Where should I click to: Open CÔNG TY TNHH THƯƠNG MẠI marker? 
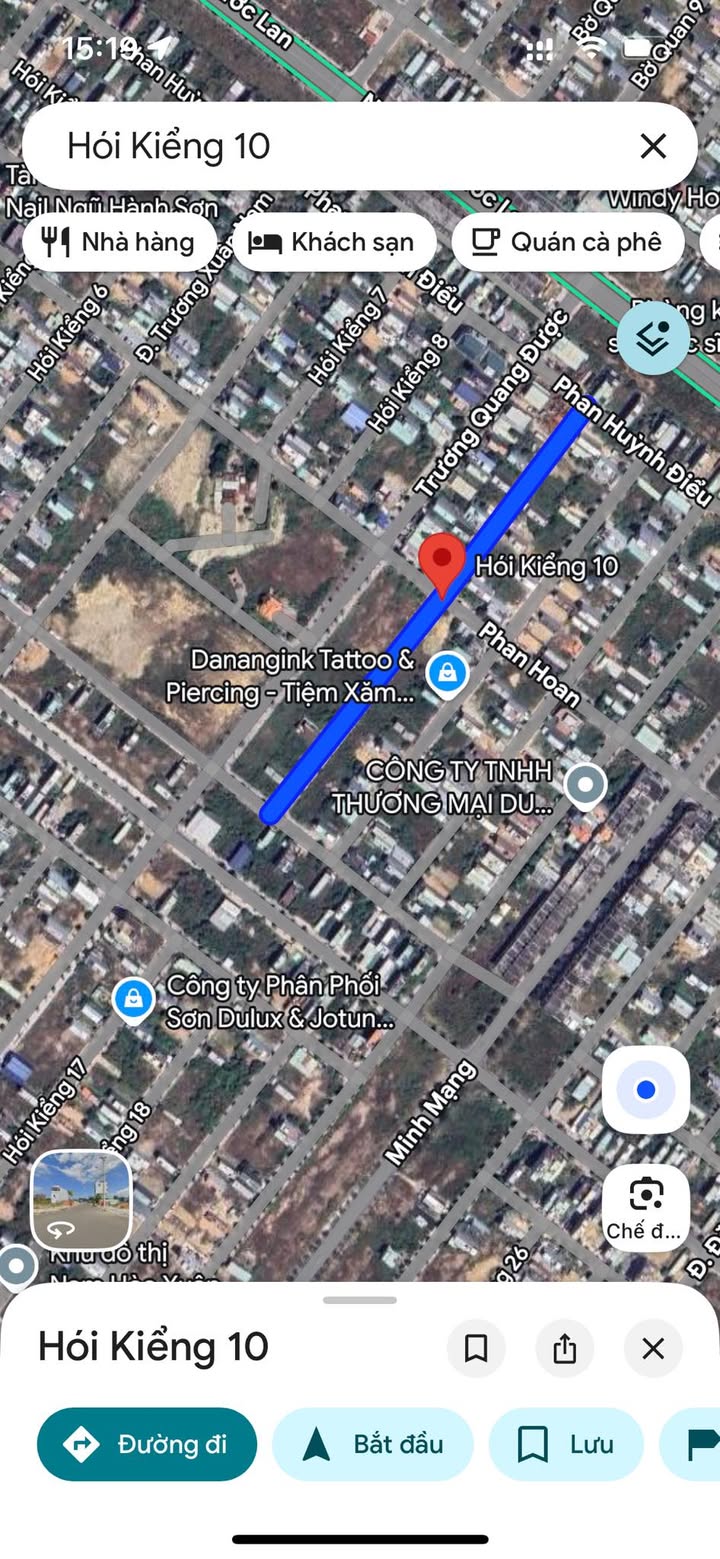click(x=585, y=785)
